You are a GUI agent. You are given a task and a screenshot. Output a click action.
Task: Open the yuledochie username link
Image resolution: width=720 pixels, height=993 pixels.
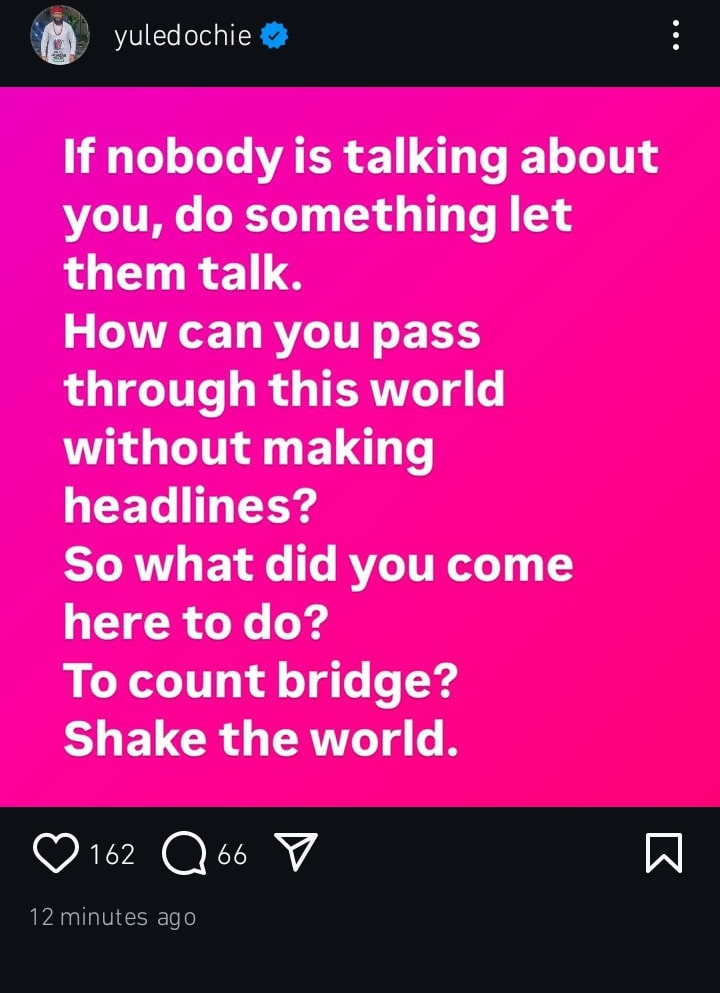[182, 39]
